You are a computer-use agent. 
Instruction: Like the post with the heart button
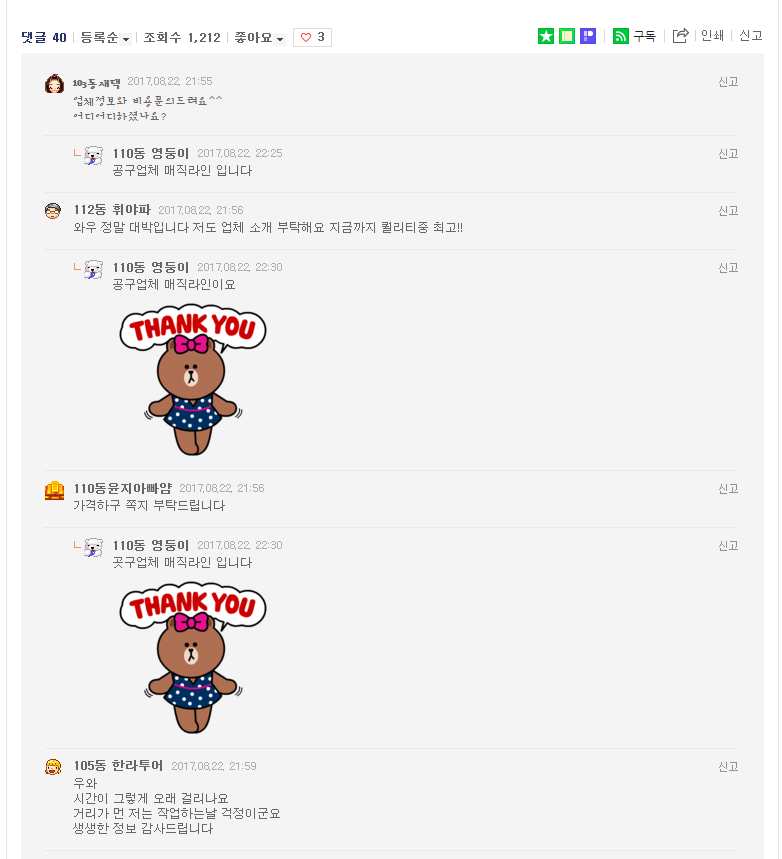click(312, 38)
